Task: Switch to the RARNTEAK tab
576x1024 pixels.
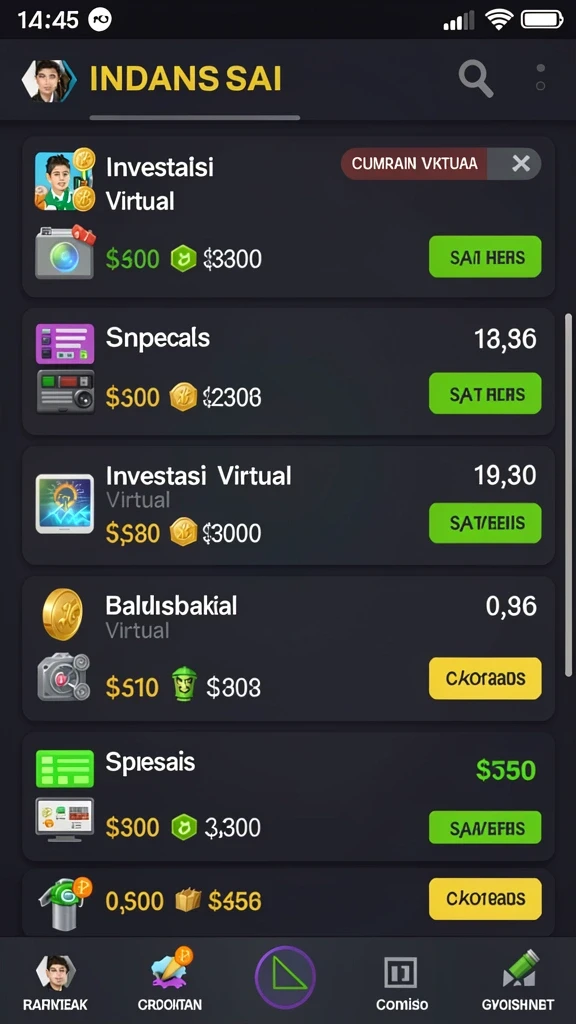Action: click(56, 982)
